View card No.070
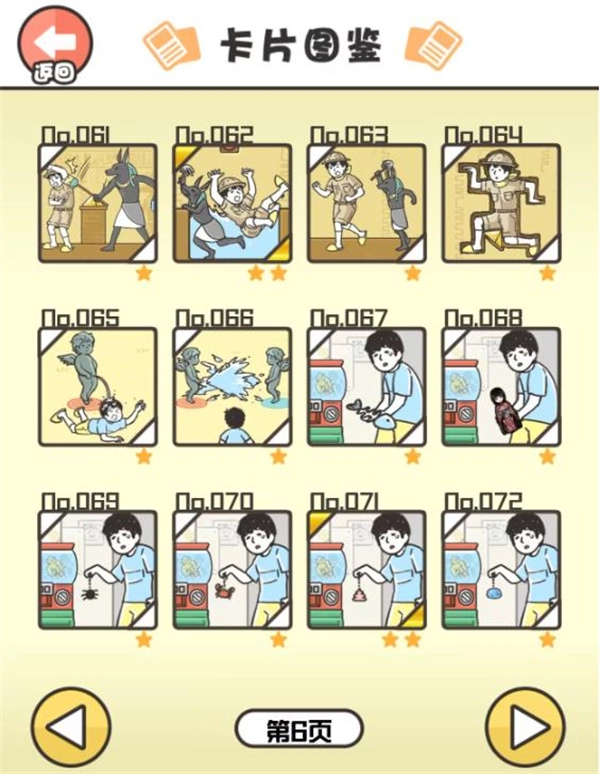600x774 pixels. pyautogui.click(x=232, y=570)
